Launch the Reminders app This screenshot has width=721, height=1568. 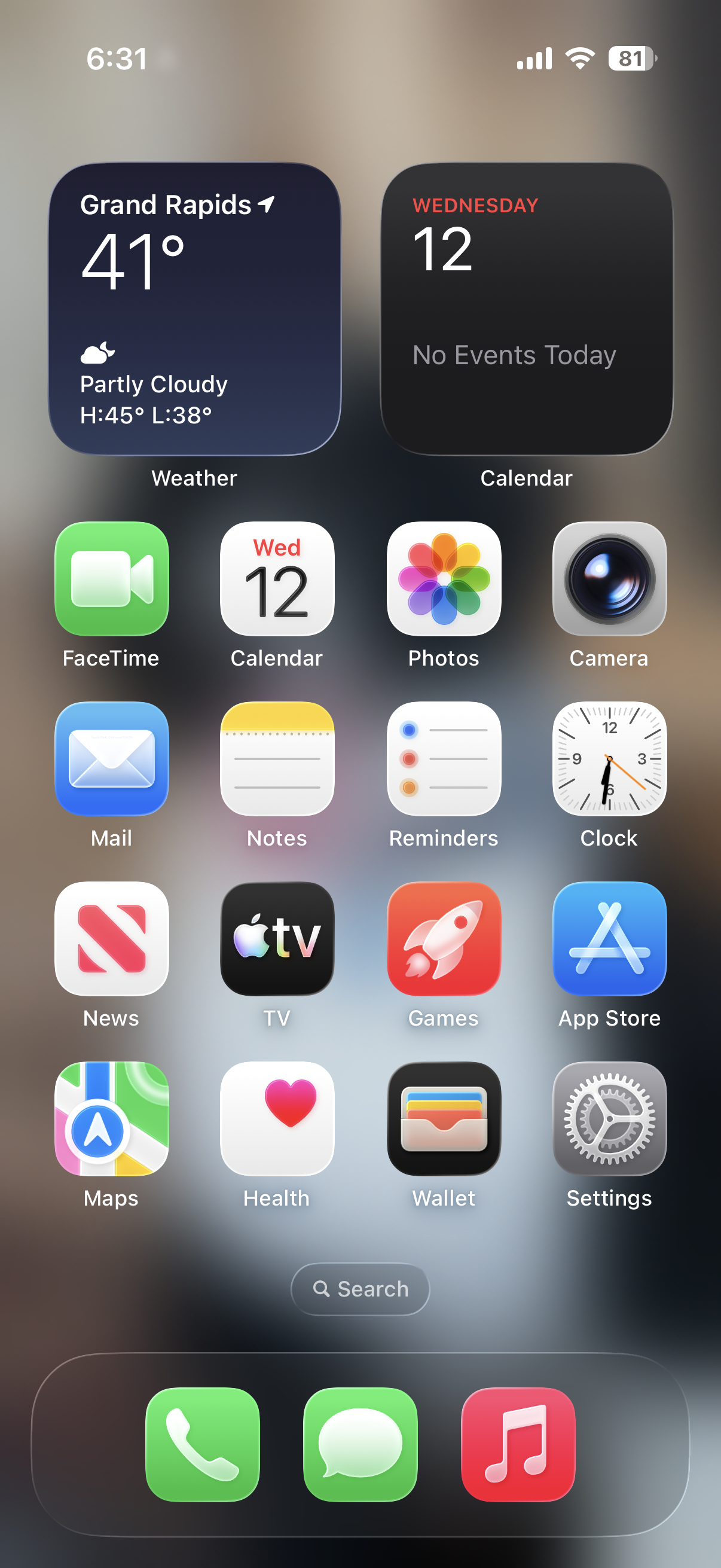point(444,758)
